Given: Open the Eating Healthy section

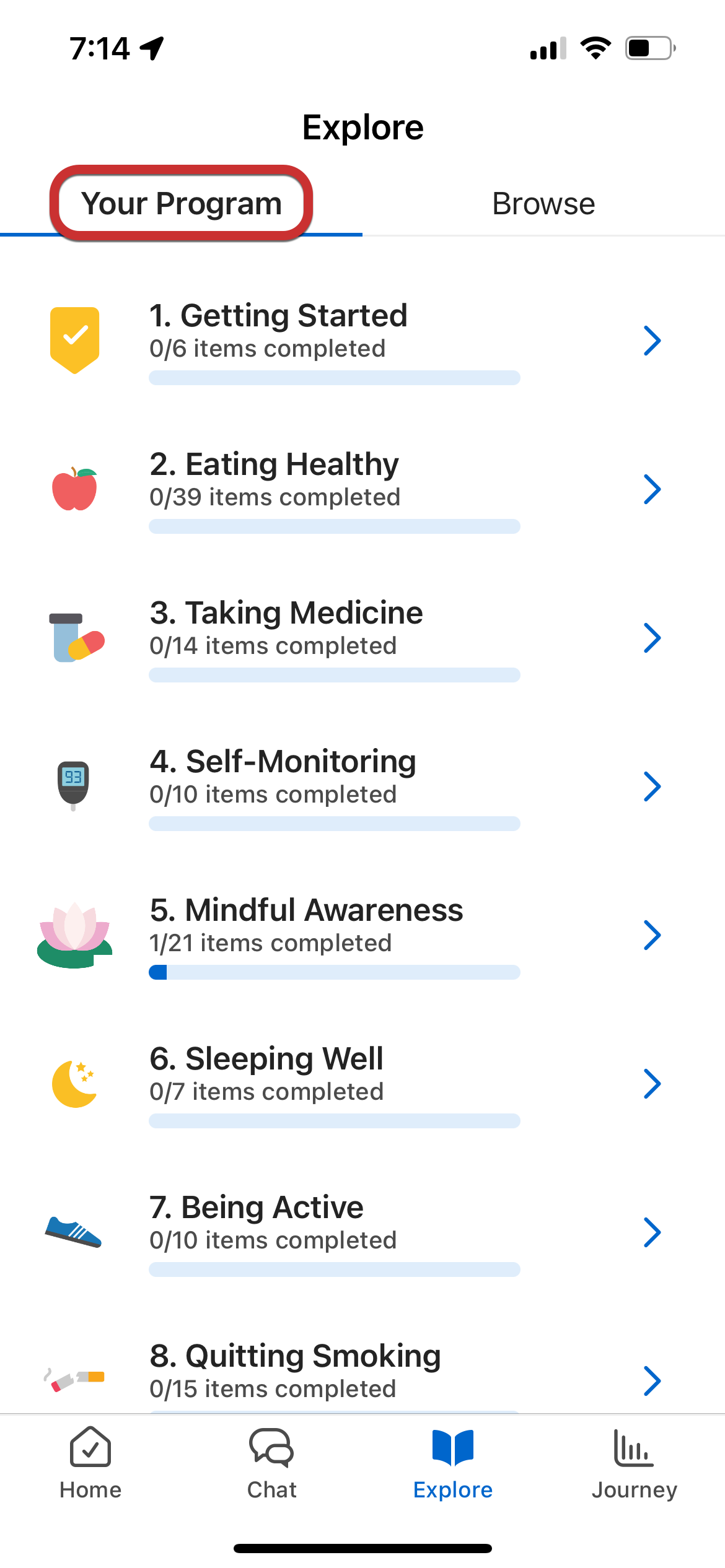Looking at the screenshot, I should tap(362, 489).
